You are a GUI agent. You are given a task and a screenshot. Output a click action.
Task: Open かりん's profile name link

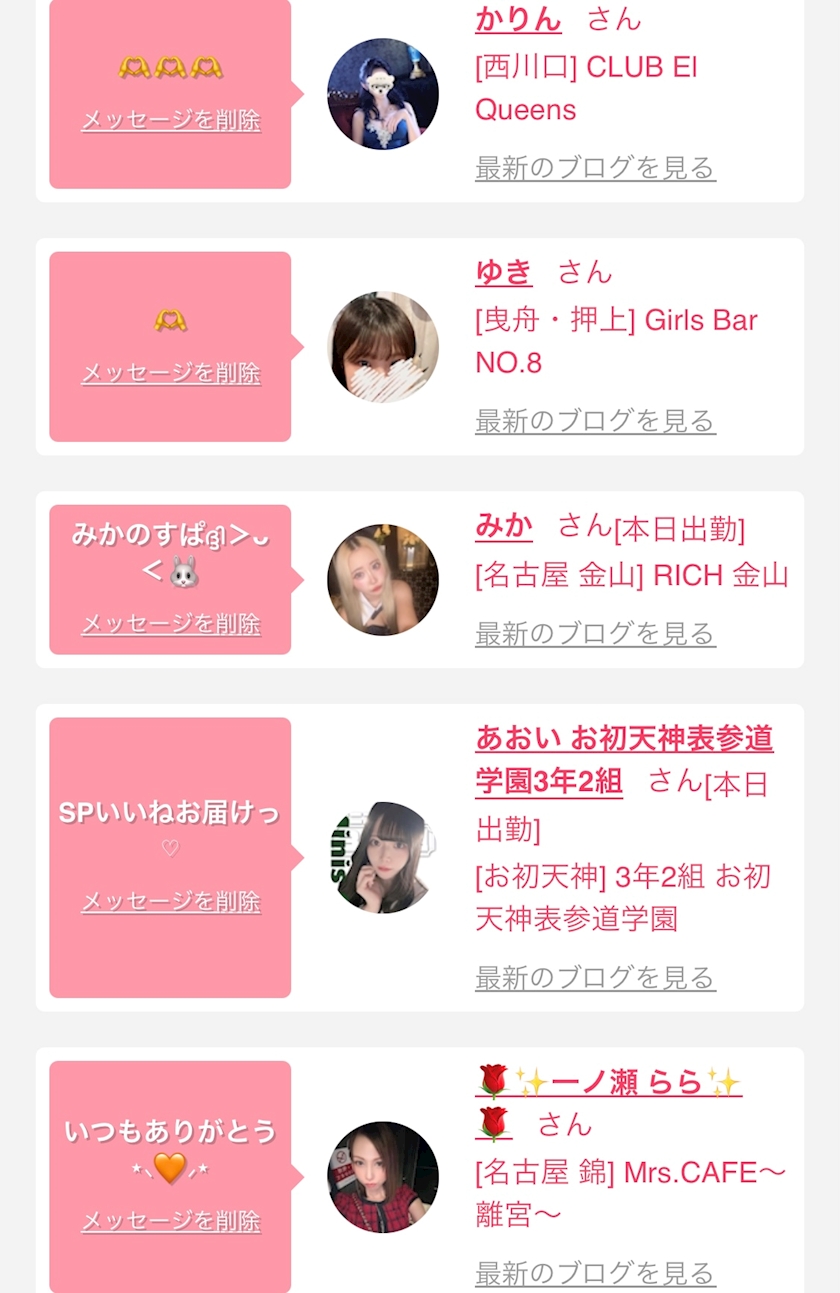[x=518, y=19]
